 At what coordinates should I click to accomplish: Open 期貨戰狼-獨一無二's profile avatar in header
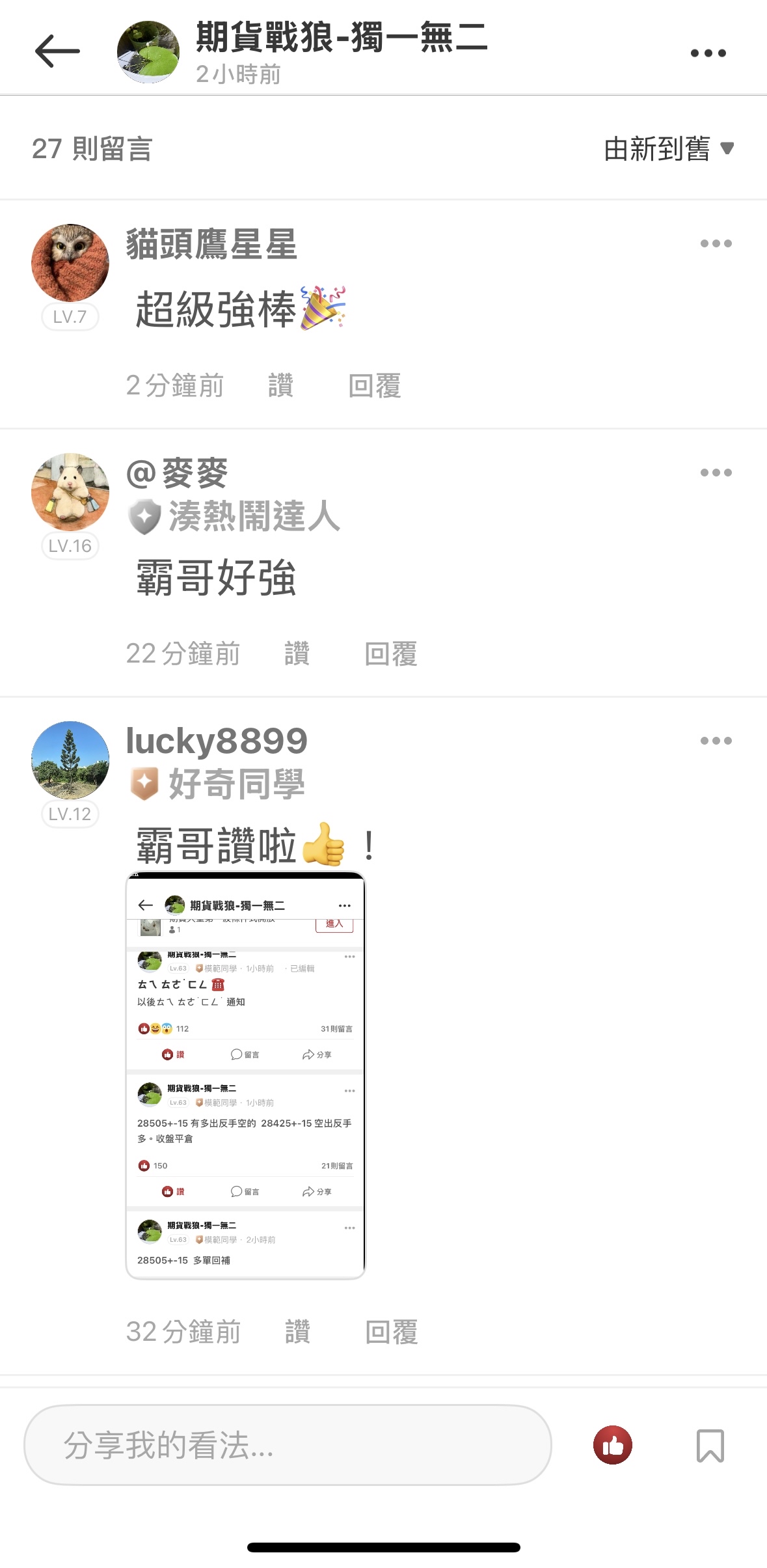pyautogui.click(x=148, y=52)
